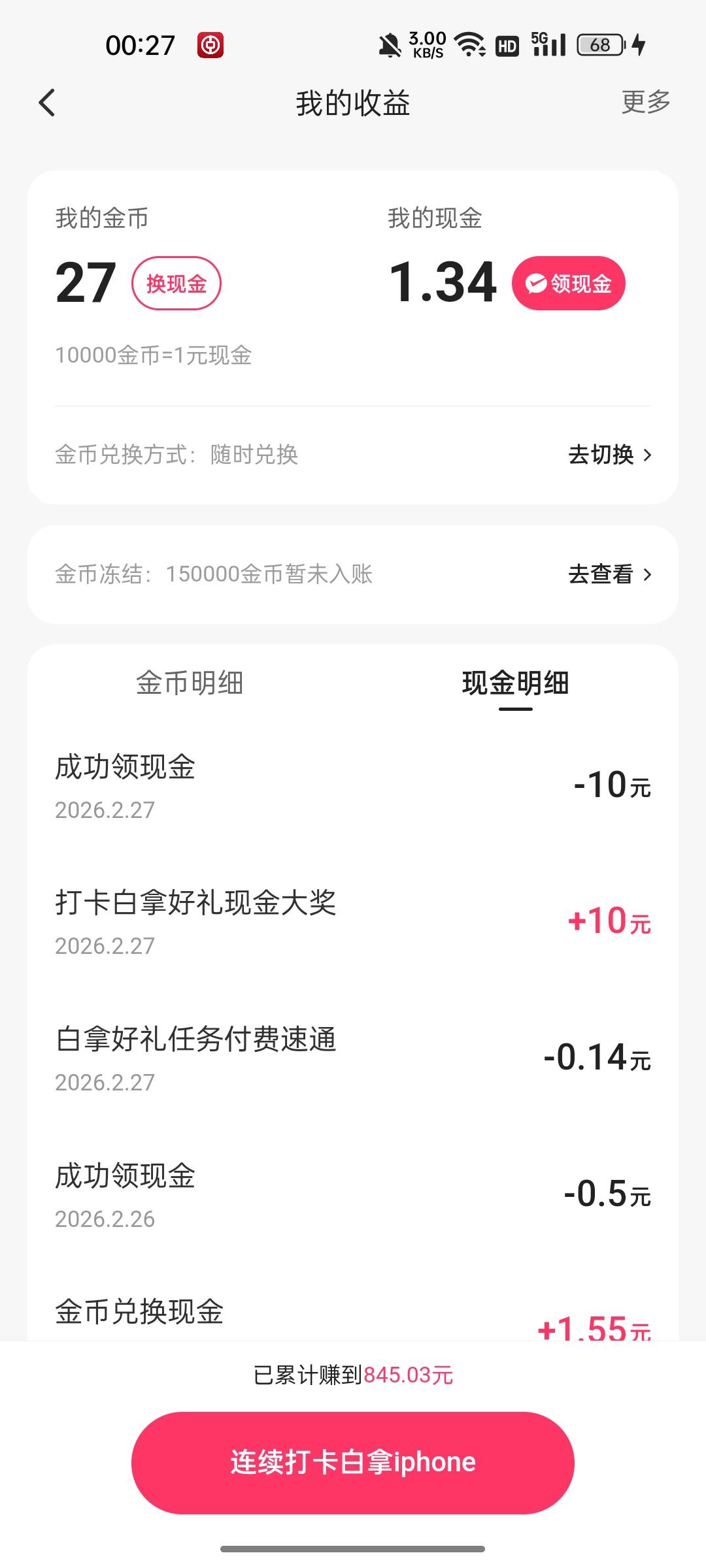Select the 现金明细 tab

[515, 683]
